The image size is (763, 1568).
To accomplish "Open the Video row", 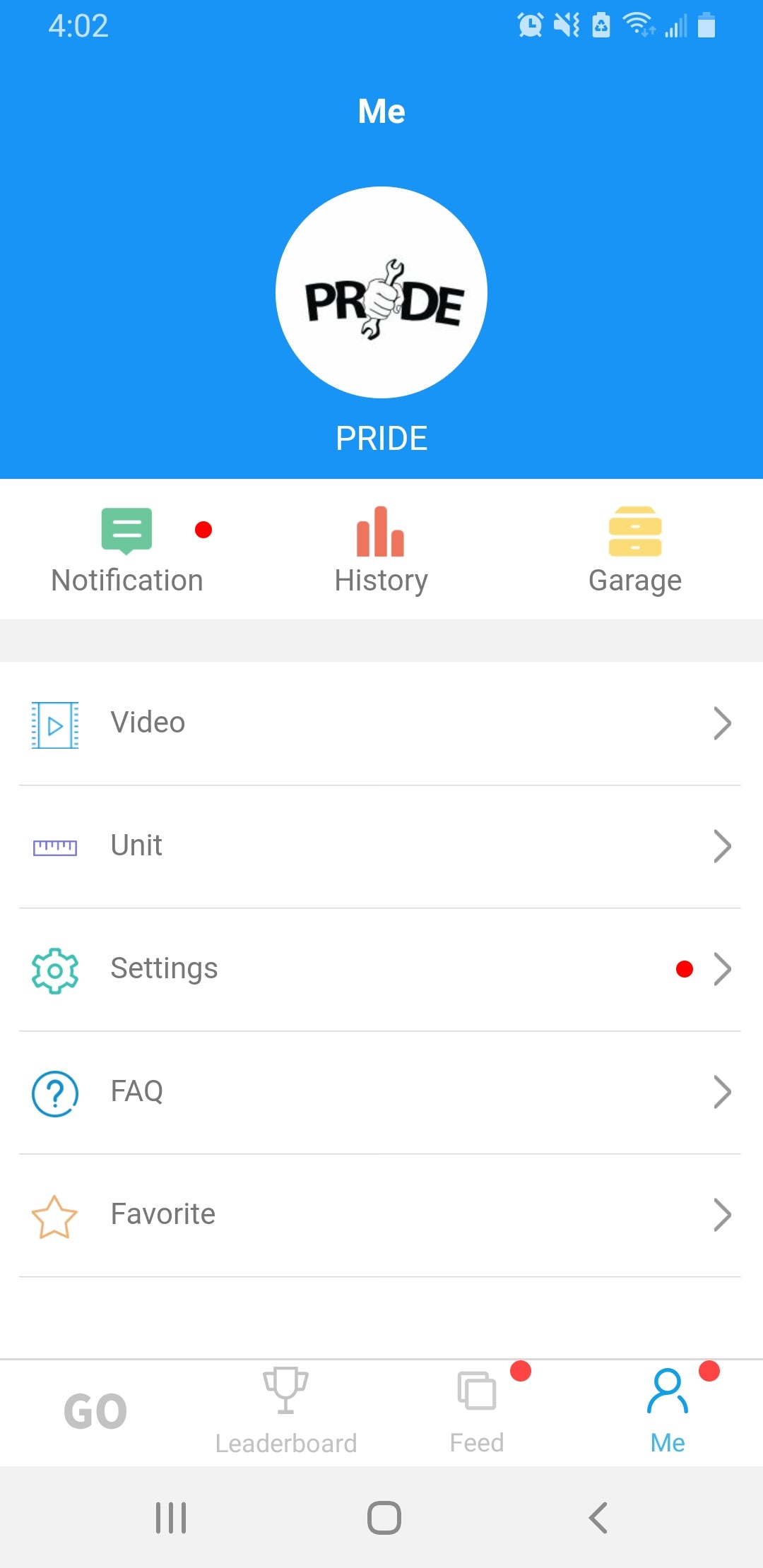I will [381, 723].
